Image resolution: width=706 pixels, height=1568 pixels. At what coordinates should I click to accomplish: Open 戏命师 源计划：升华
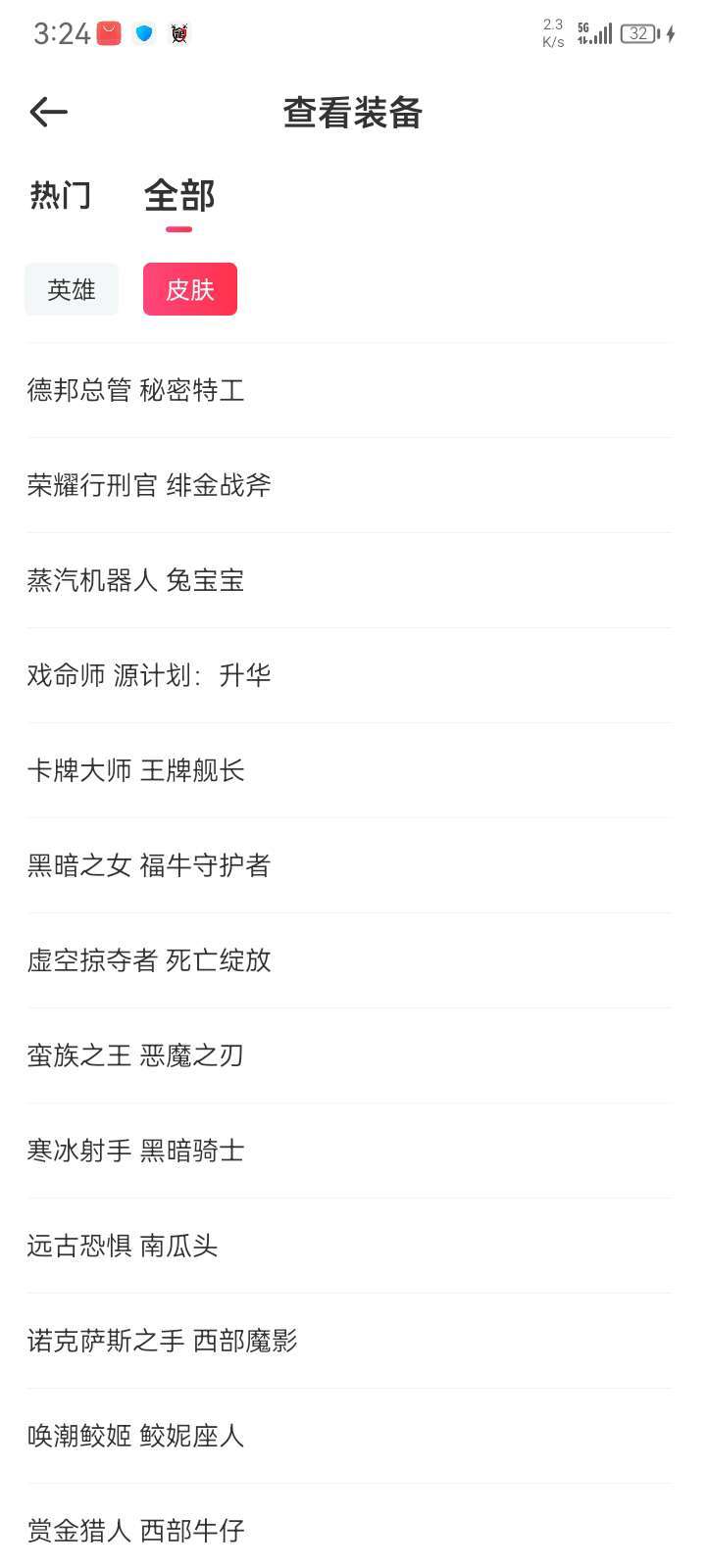point(349,675)
